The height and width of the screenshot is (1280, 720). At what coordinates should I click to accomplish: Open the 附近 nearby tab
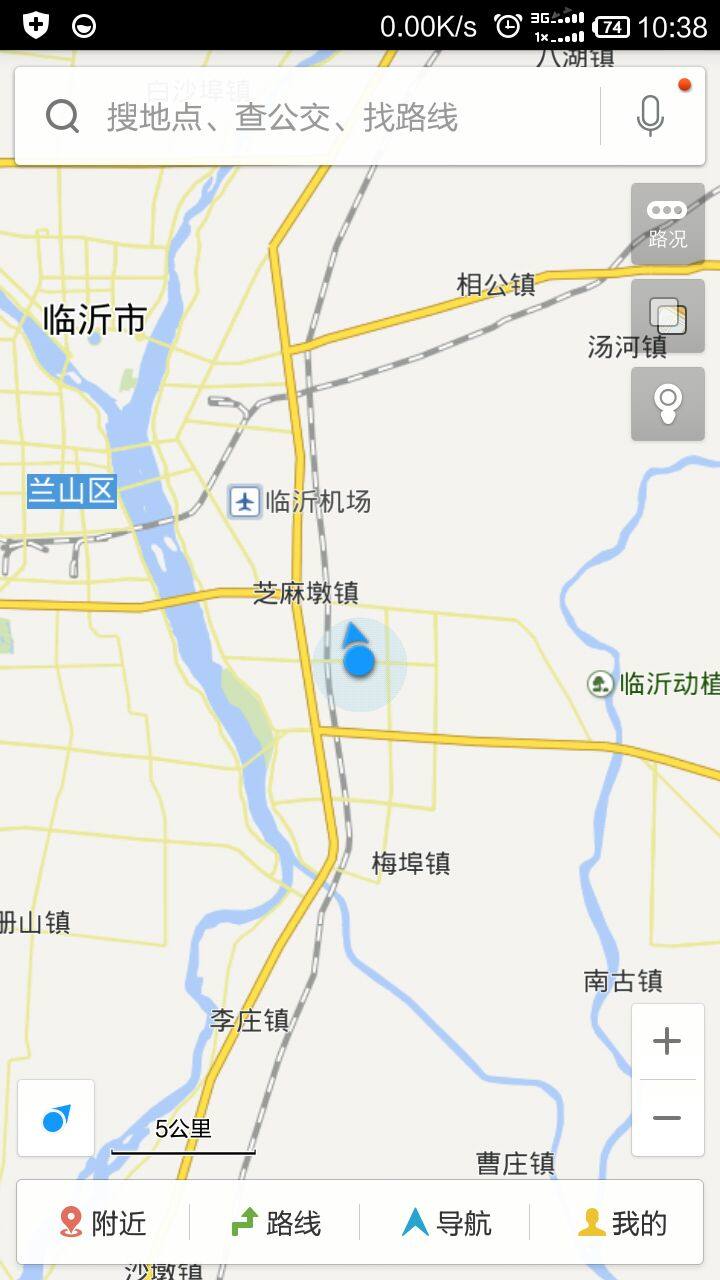tap(103, 1222)
